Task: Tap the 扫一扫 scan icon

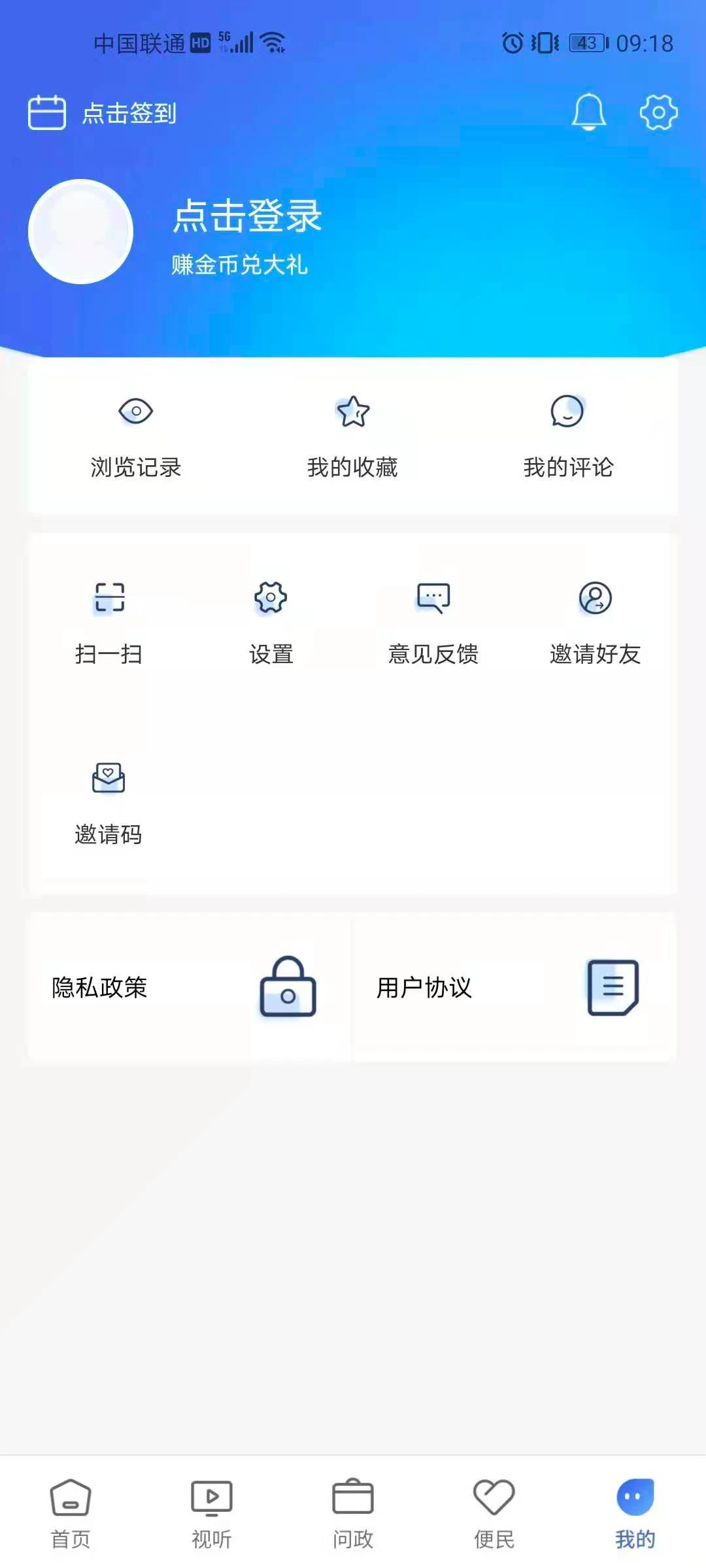Action: click(x=109, y=598)
